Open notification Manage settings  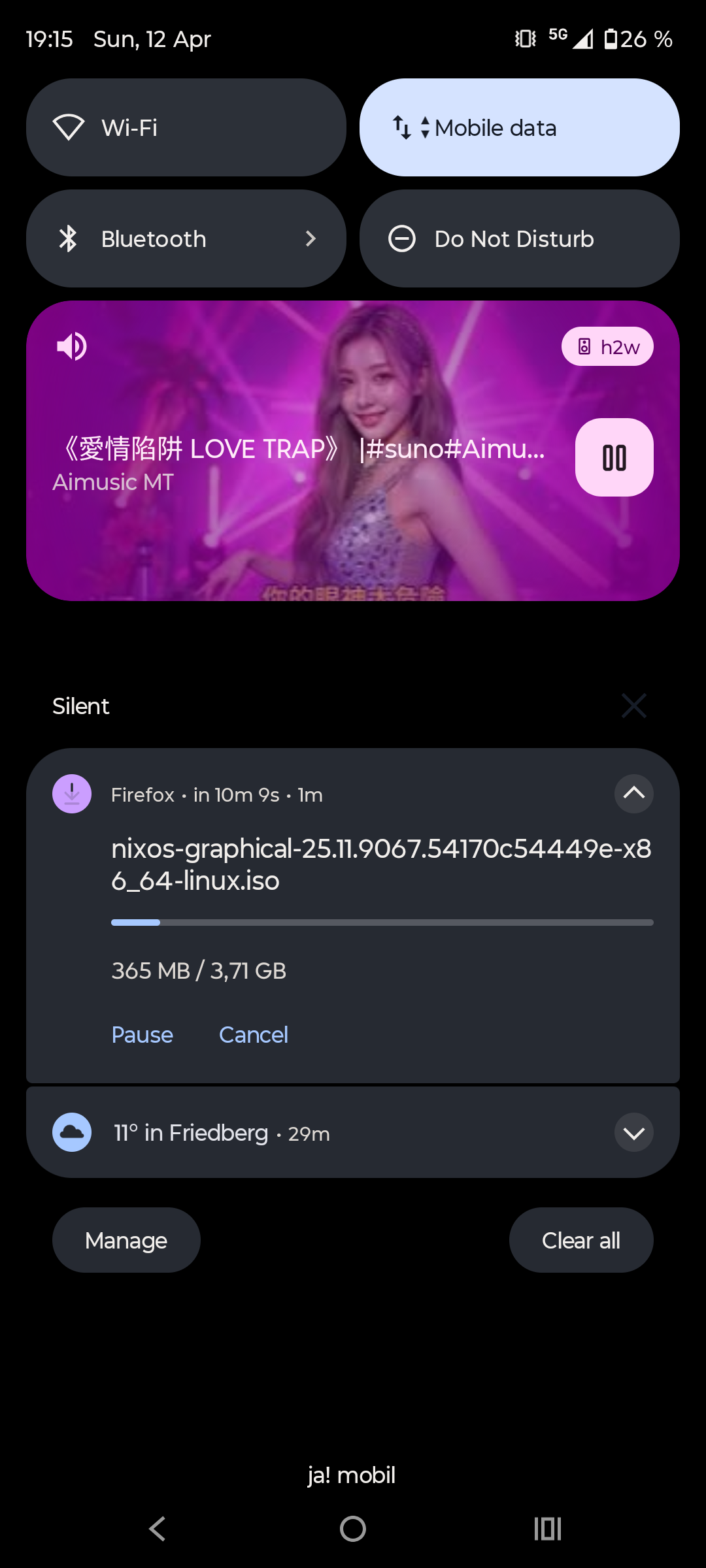tap(126, 1239)
